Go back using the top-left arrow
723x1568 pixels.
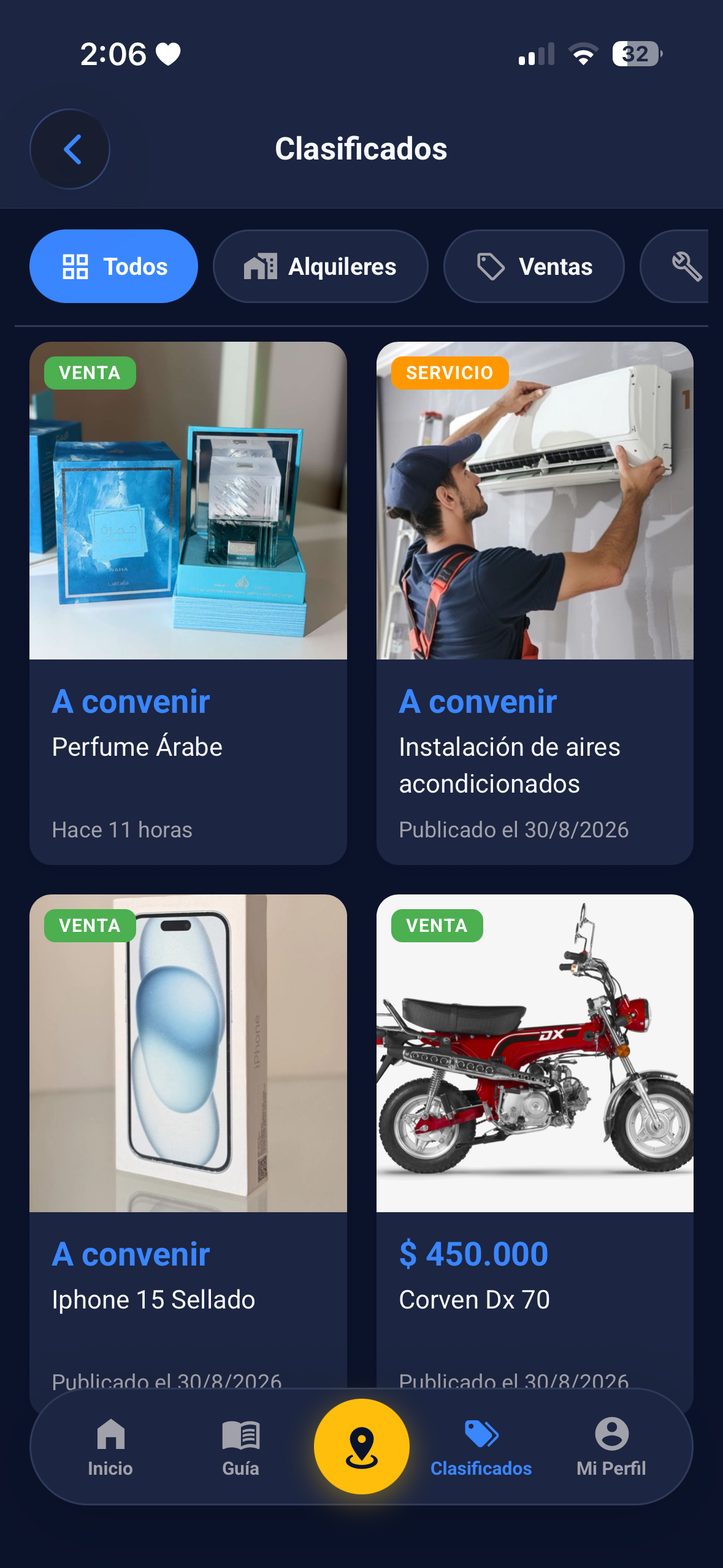pyautogui.click(x=70, y=149)
